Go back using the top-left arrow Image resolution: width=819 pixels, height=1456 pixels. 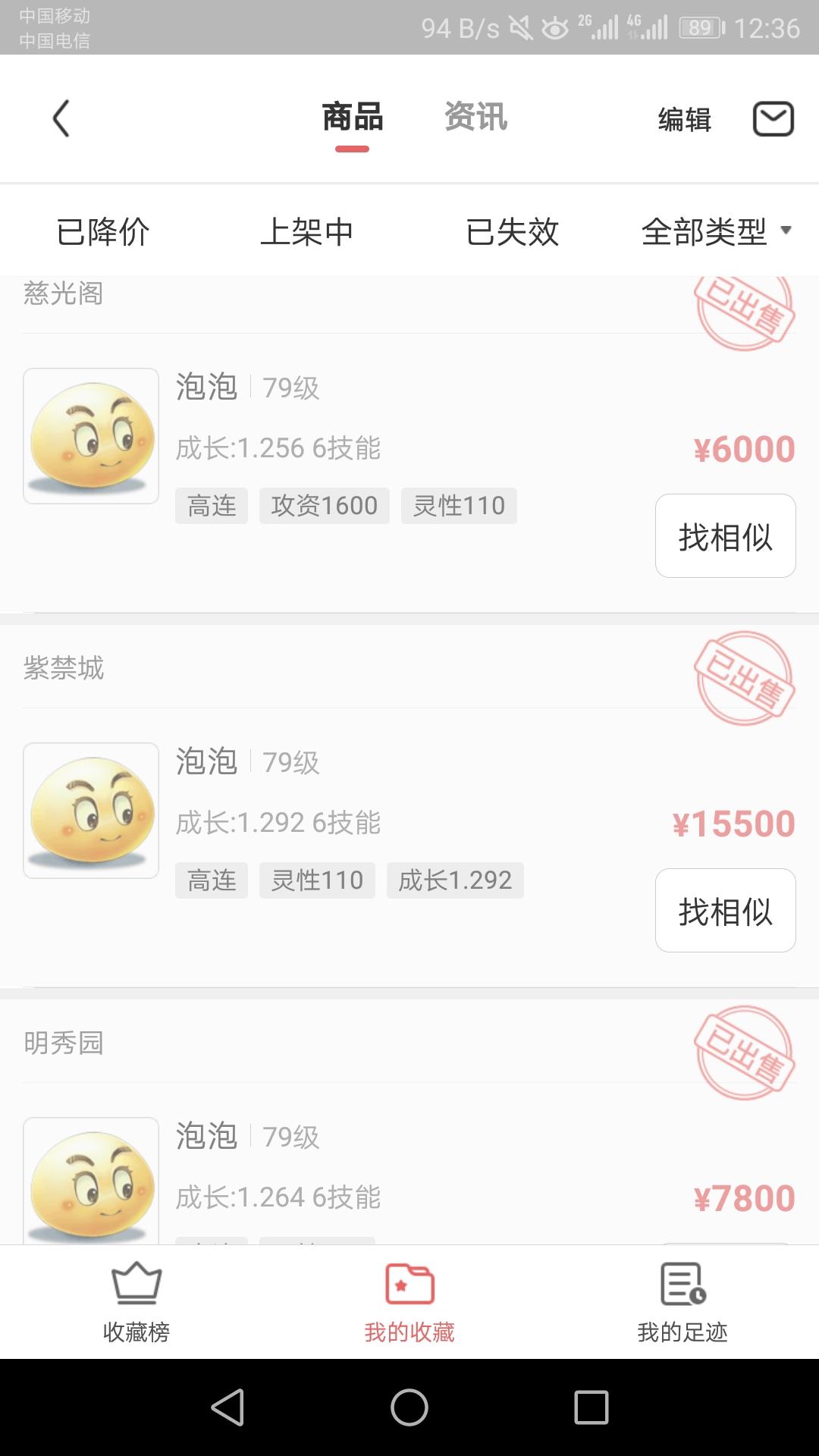pyautogui.click(x=61, y=118)
